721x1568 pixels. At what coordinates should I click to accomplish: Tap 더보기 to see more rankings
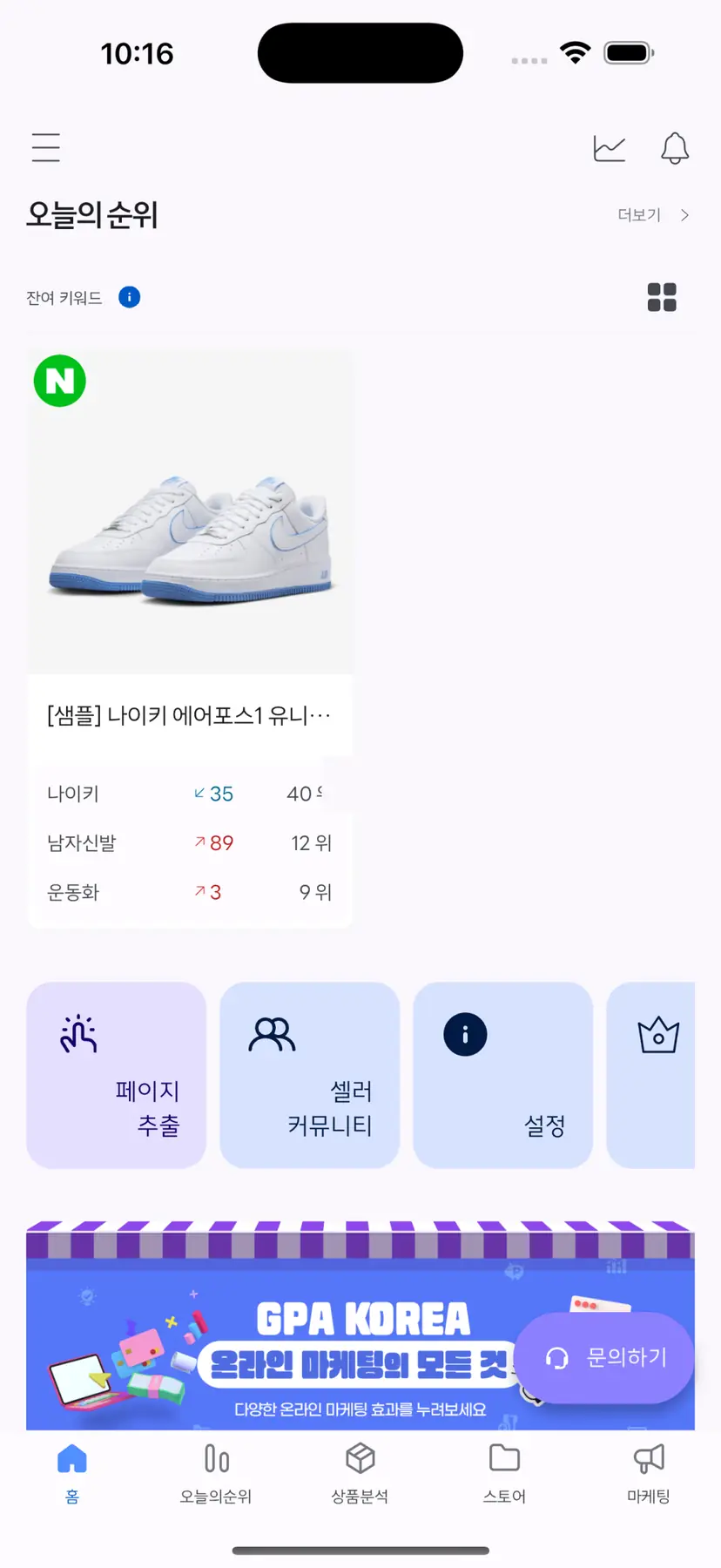(653, 215)
